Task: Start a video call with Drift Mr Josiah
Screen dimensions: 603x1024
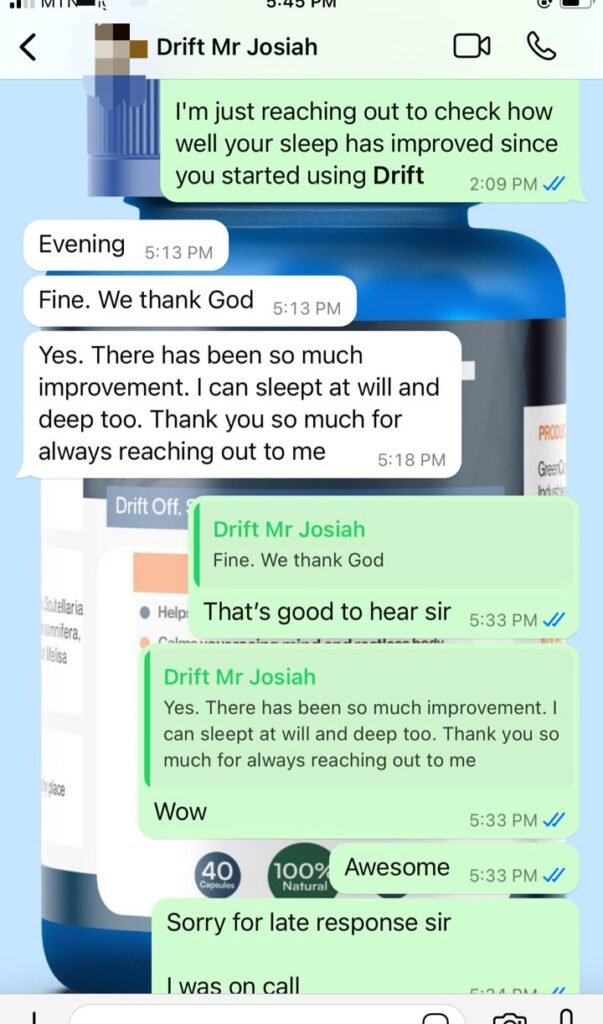Action: (472, 46)
